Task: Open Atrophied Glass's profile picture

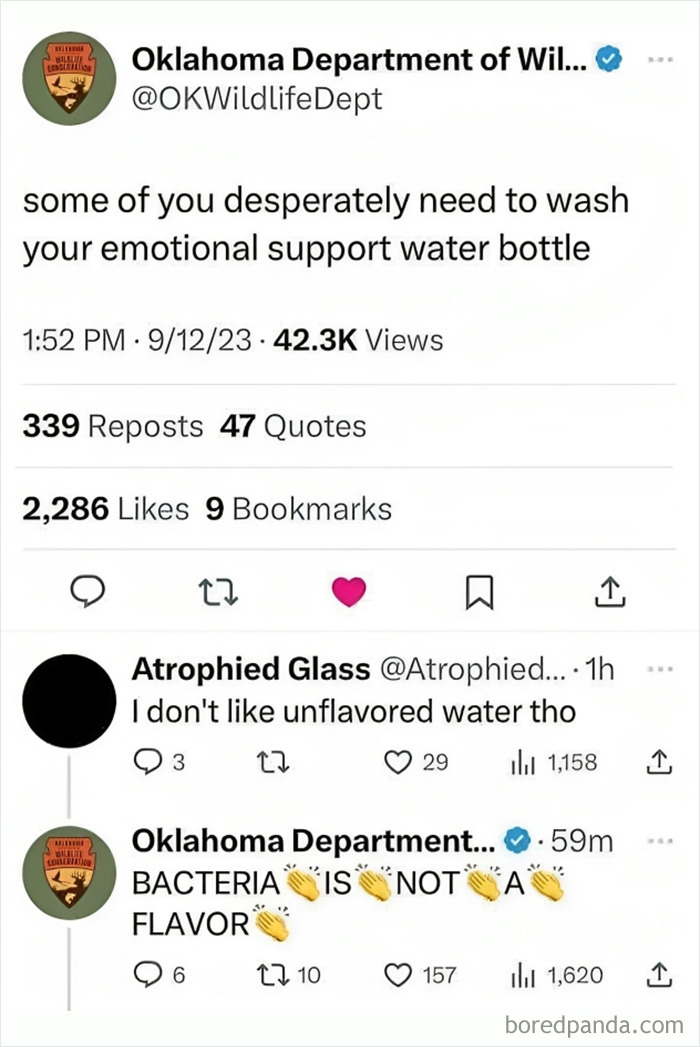Action: pos(70,701)
